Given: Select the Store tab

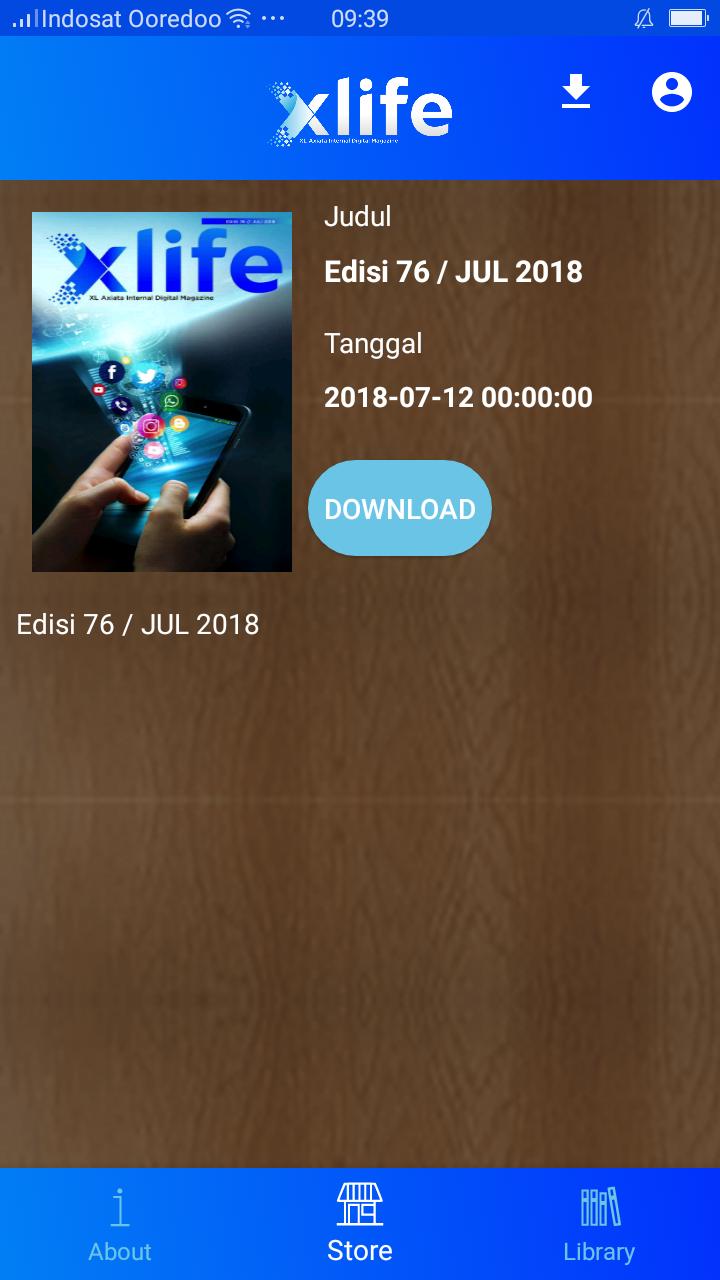Looking at the screenshot, I should [360, 1224].
